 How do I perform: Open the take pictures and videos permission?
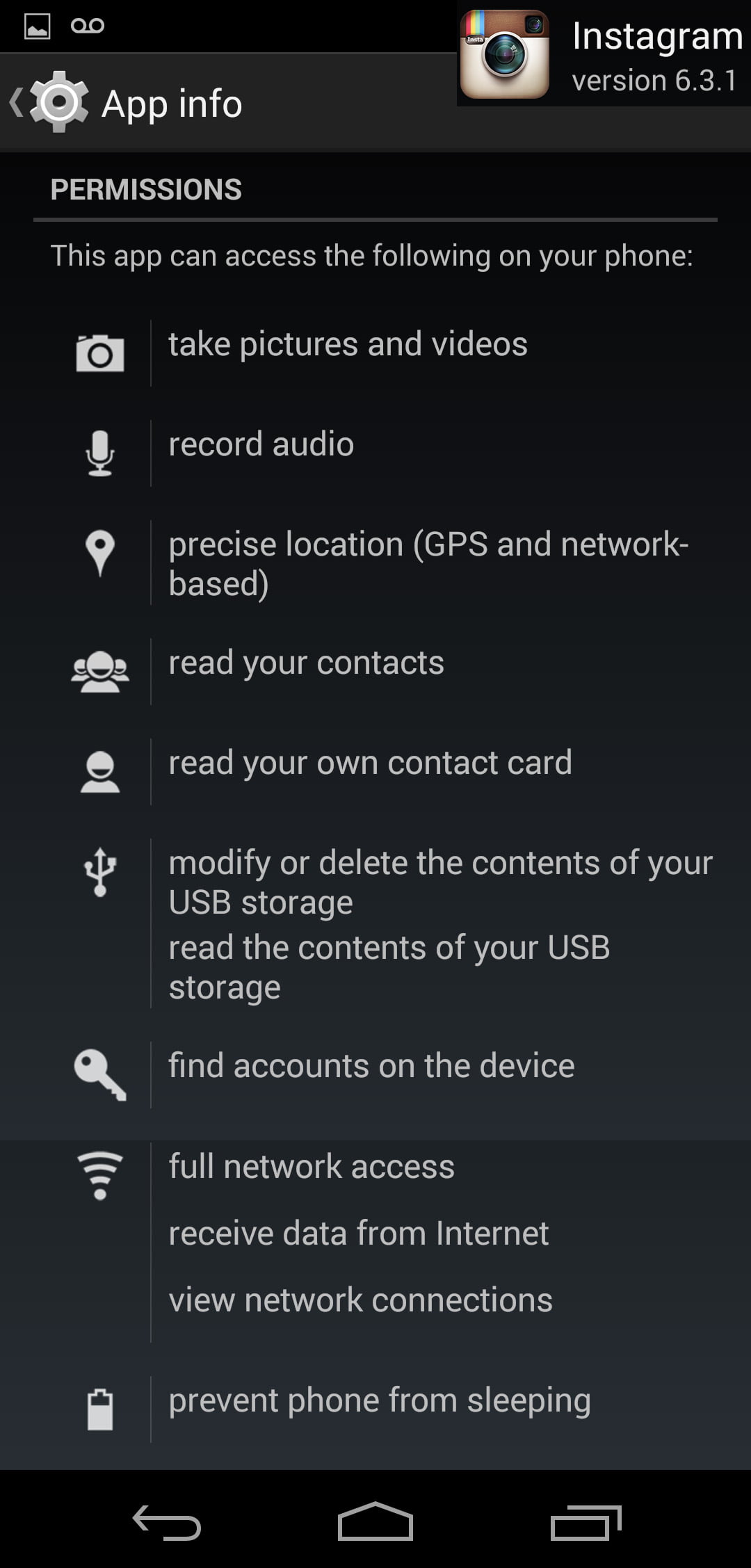point(348,345)
